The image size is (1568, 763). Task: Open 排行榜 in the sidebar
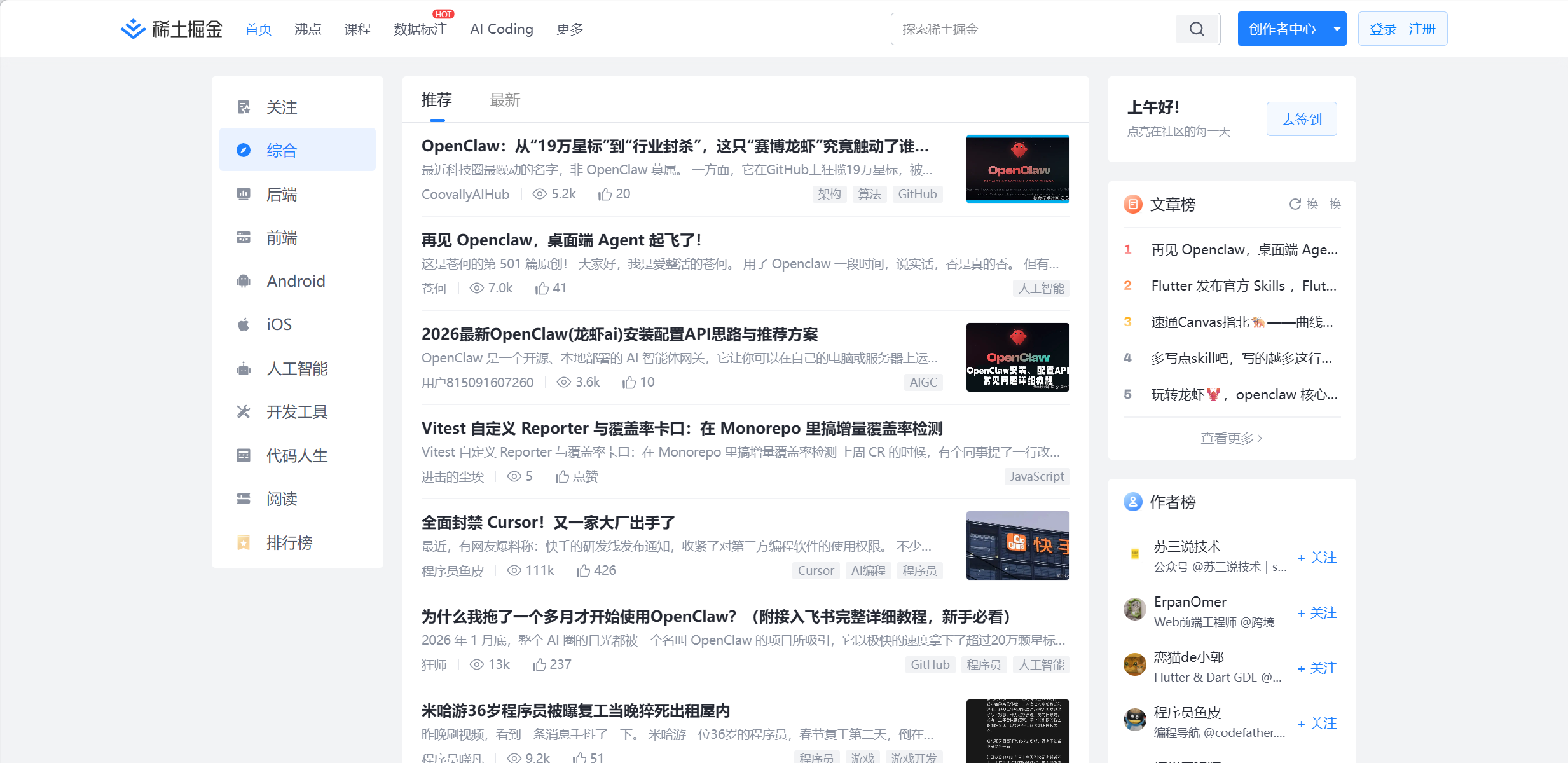pyautogui.click(x=289, y=543)
